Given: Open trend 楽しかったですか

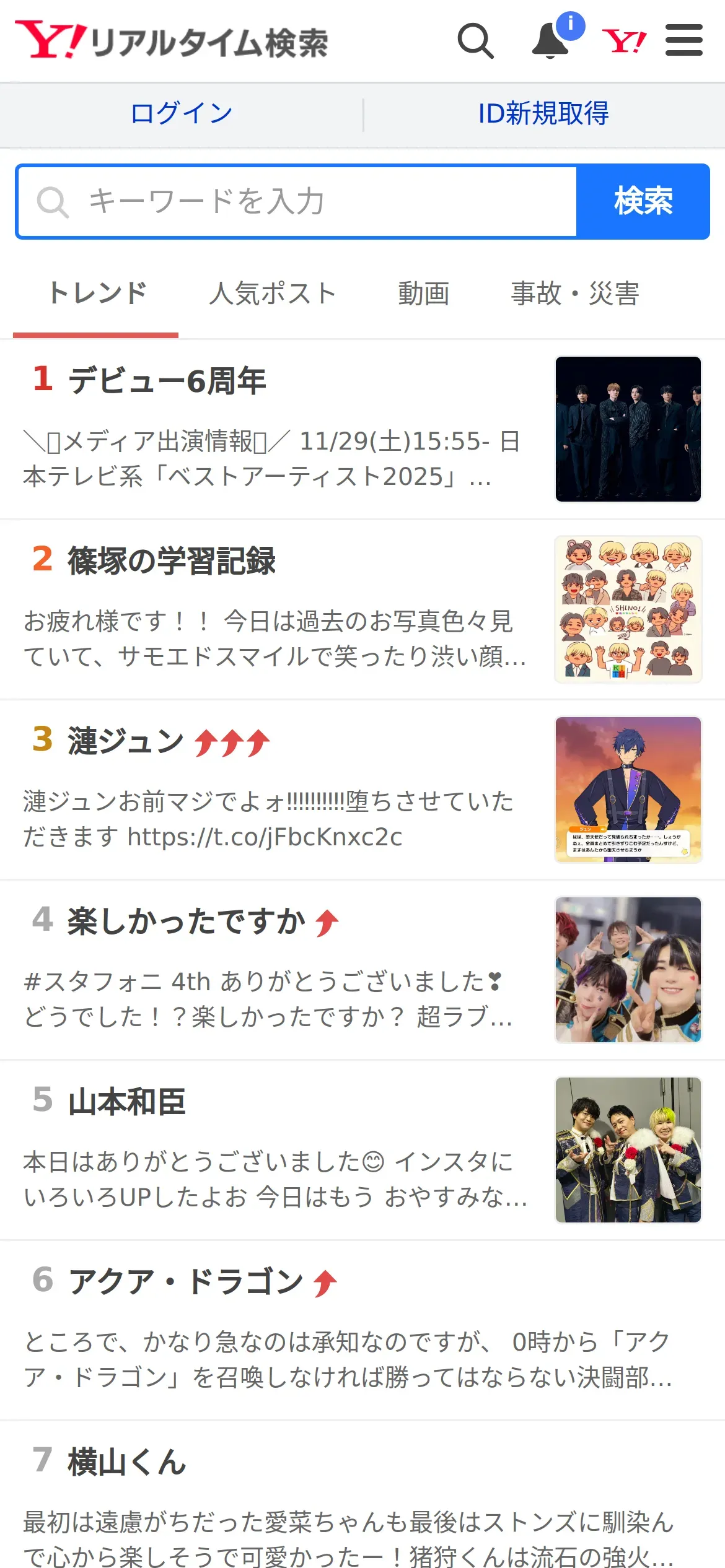Looking at the screenshot, I should click(186, 921).
